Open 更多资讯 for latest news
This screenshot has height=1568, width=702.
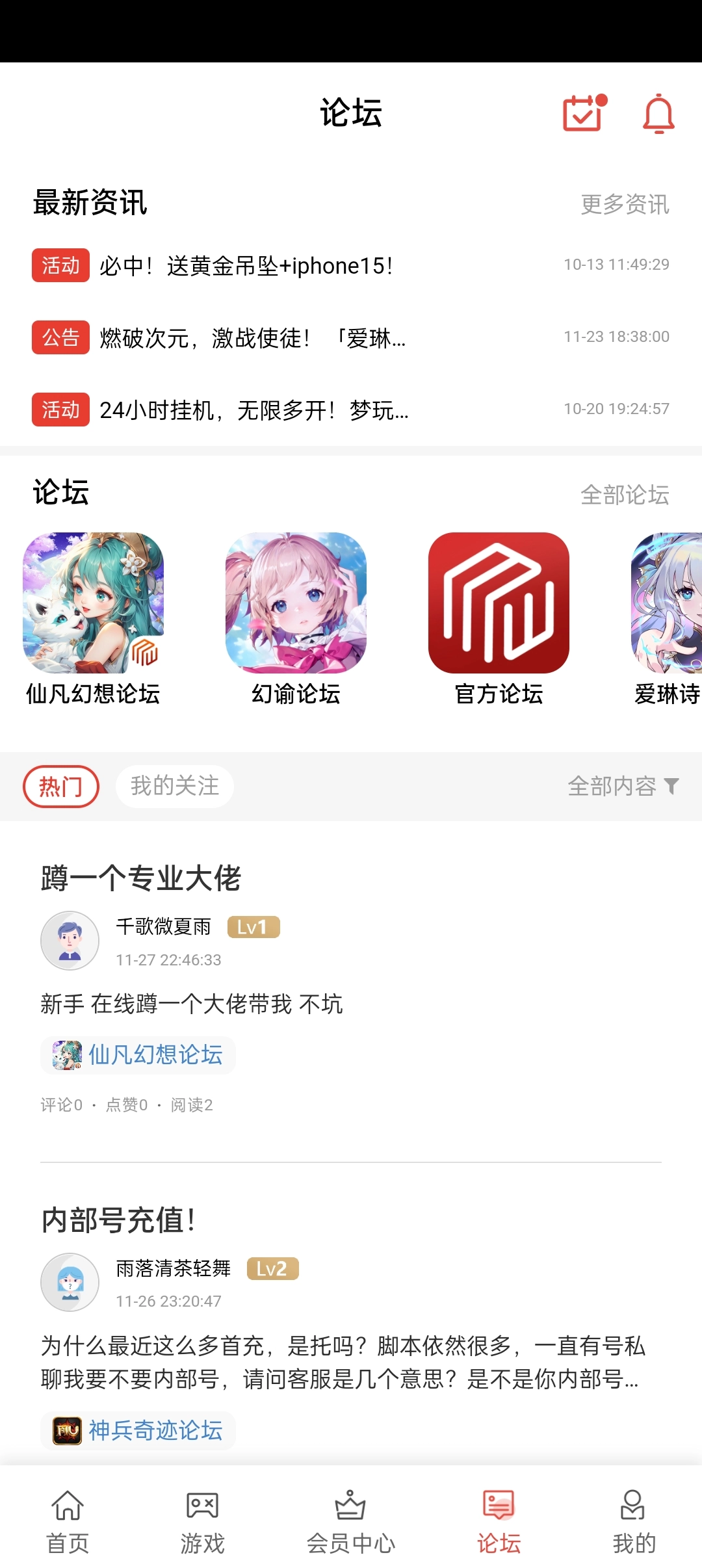pyautogui.click(x=625, y=205)
